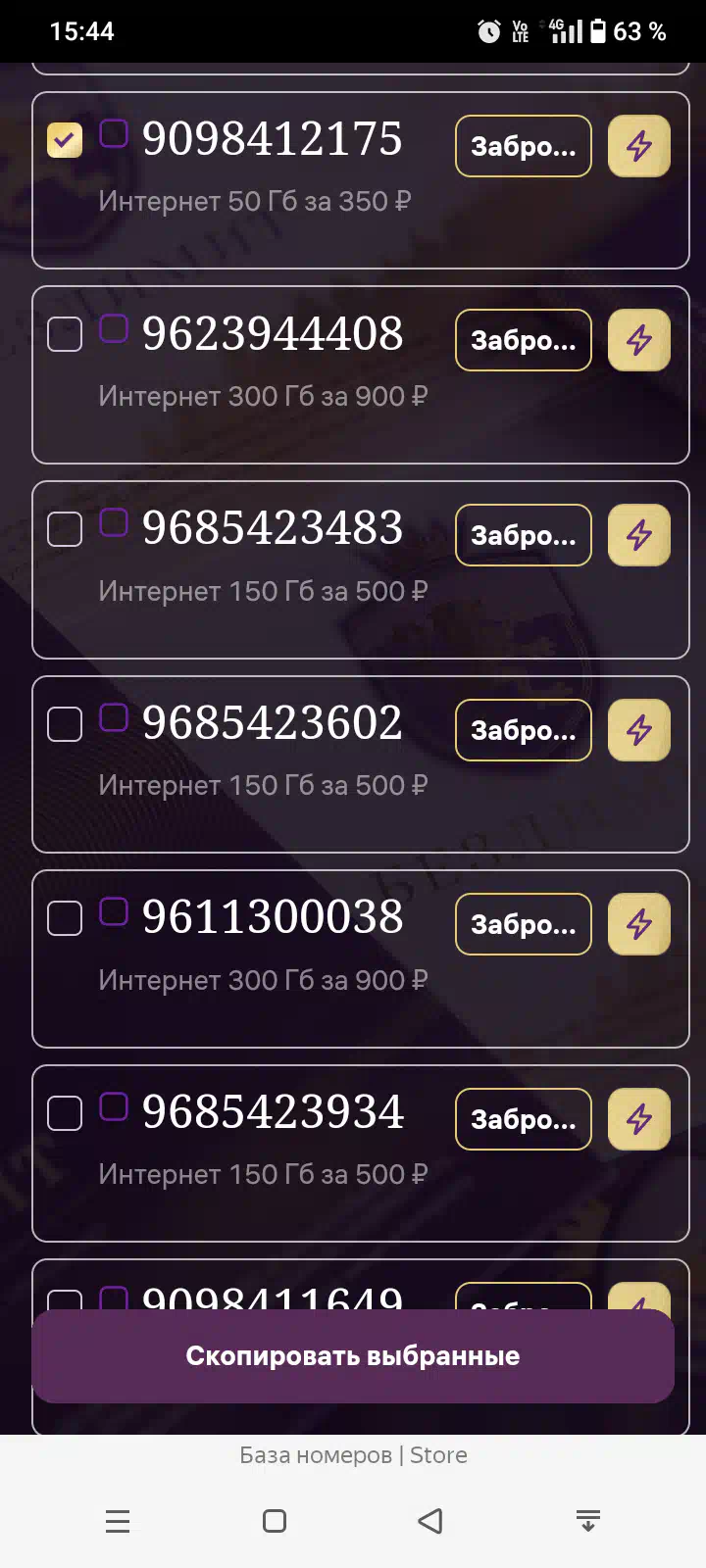Tap the lightning icon for 9098412175
Image resolution: width=706 pixels, height=1568 pixels.
[639, 146]
